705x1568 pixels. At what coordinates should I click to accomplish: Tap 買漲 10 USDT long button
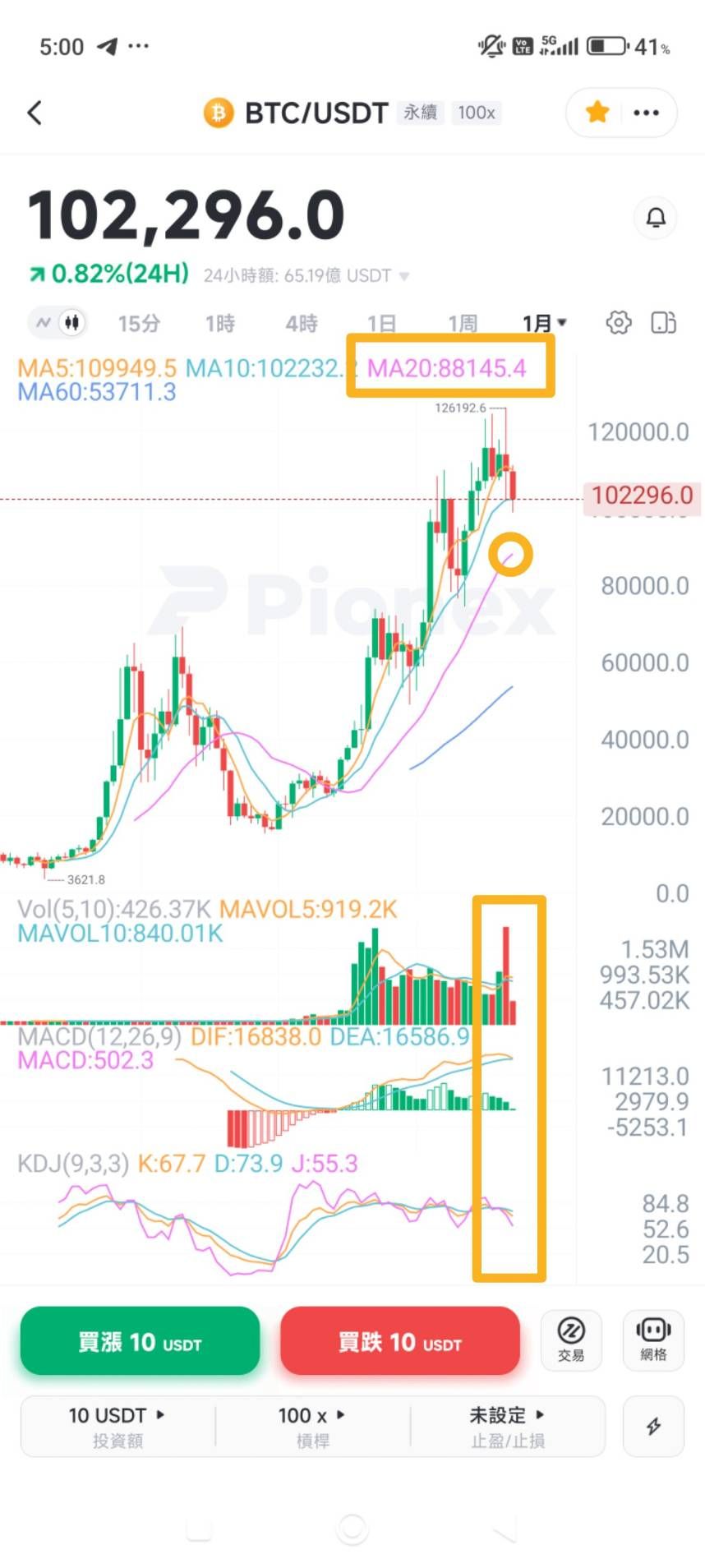pyautogui.click(x=140, y=1341)
